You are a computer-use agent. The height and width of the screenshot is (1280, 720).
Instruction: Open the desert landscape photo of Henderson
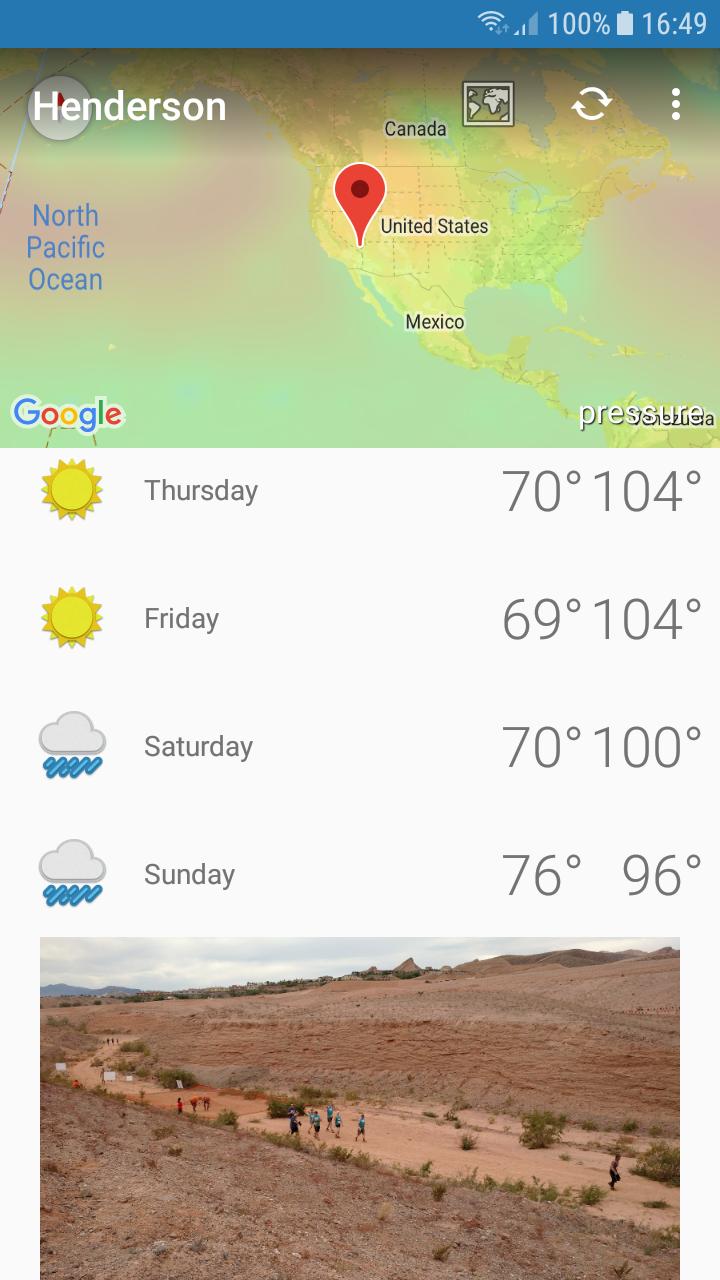point(360,1100)
